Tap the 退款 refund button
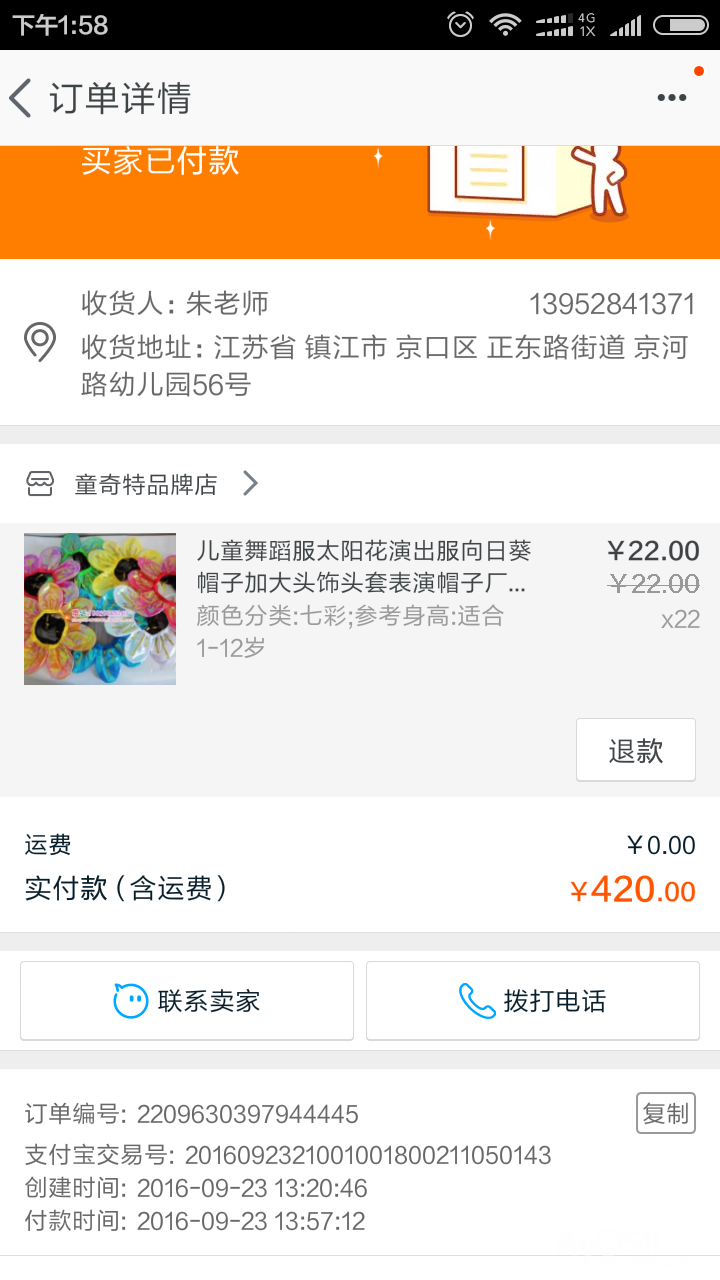The width and height of the screenshot is (720, 1280). (x=635, y=750)
